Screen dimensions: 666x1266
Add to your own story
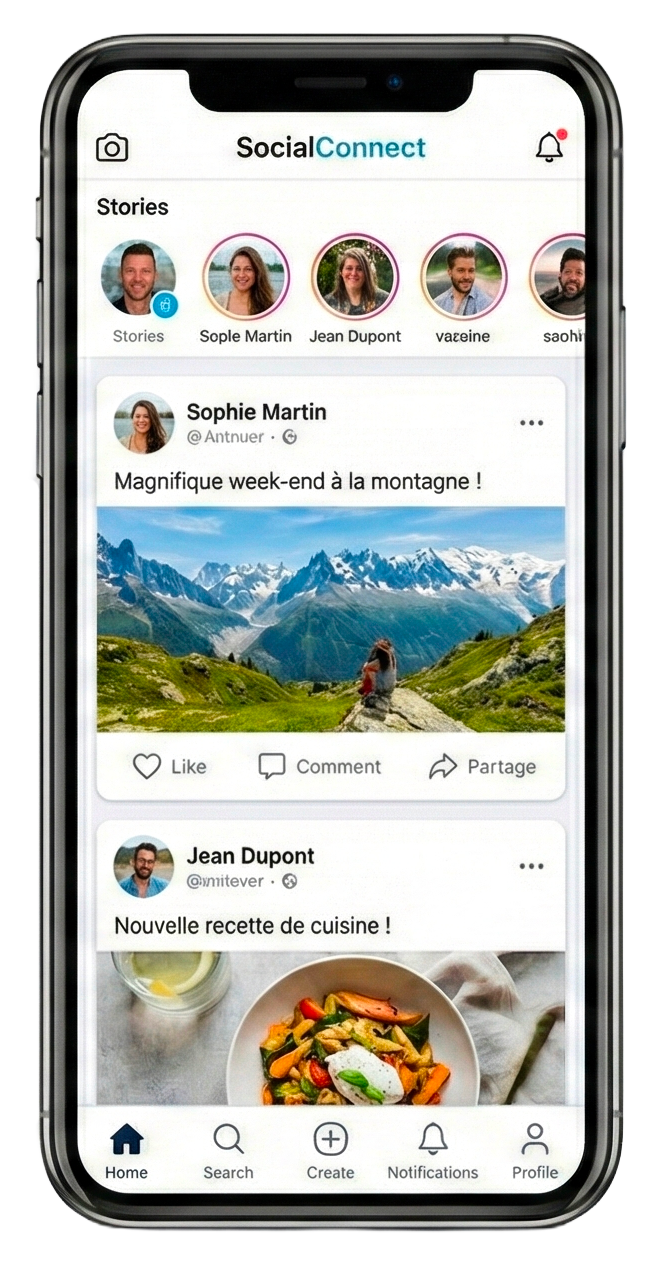tap(165, 304)
